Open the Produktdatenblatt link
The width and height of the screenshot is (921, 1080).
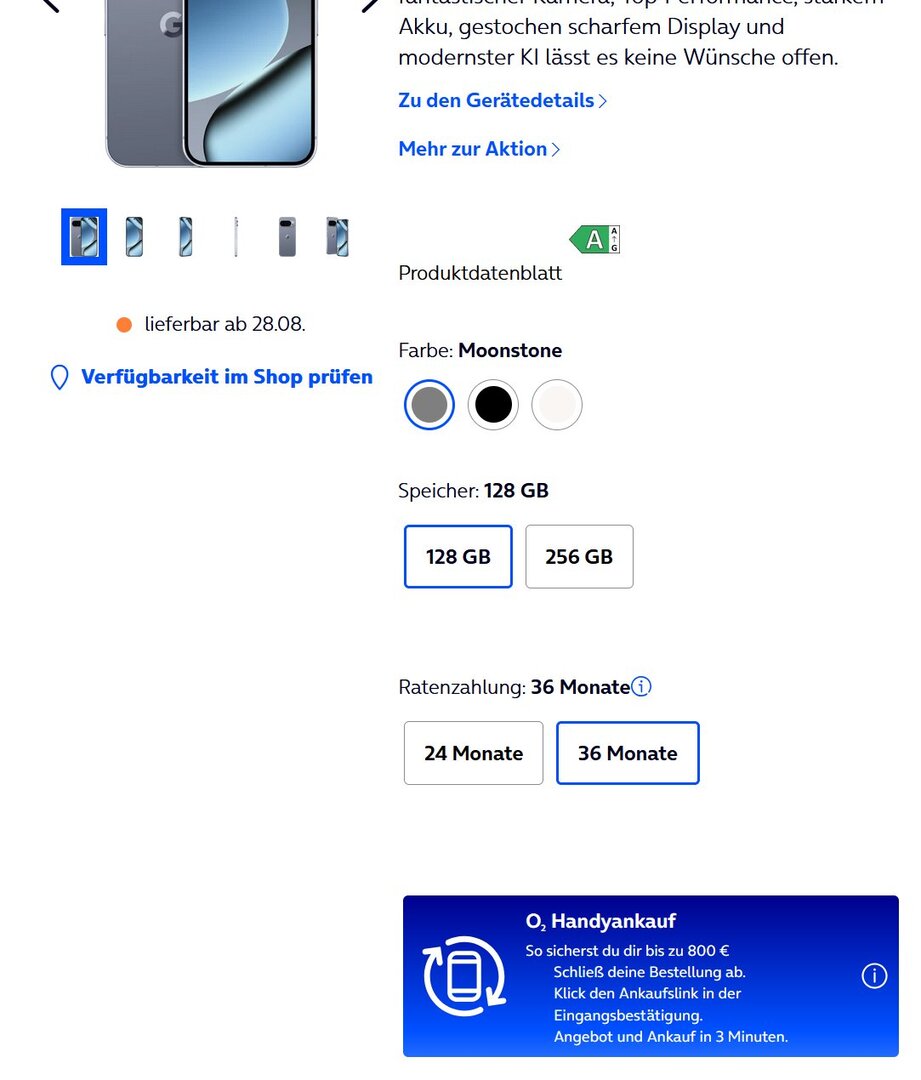(480, 273)
